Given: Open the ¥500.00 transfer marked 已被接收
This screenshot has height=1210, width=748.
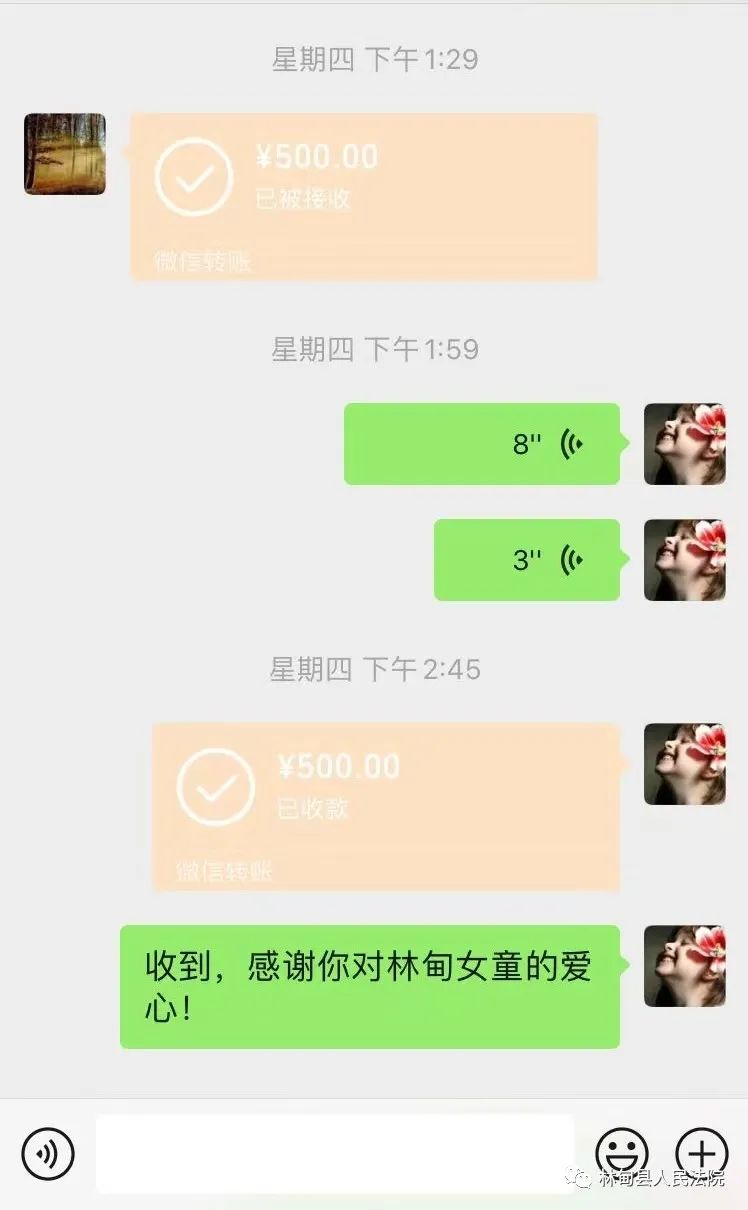Looking at the screenshot, I should pyautogui.click(x=364, y=197).
